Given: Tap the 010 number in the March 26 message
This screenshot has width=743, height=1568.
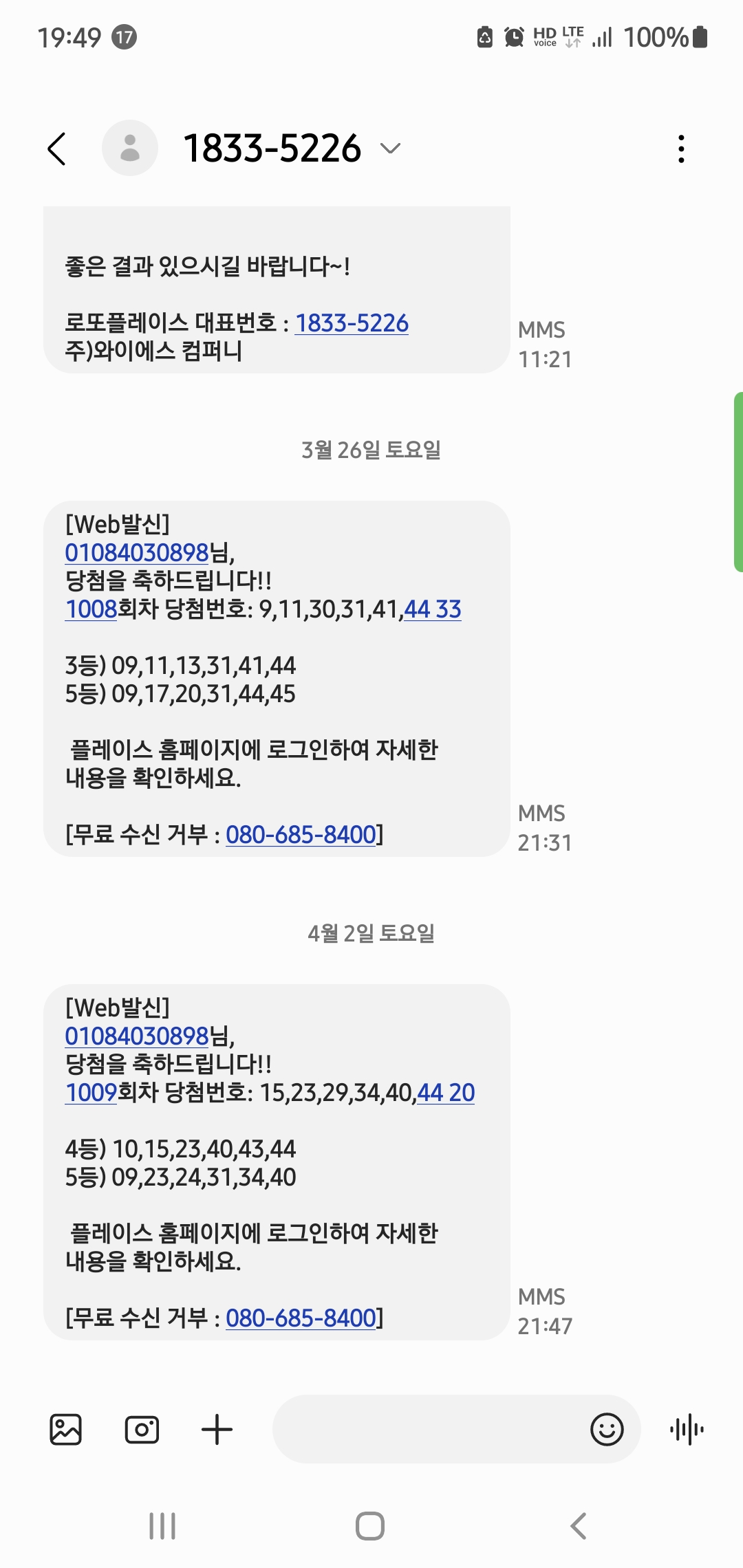Looking at the screenshot, I should [136, 553].
